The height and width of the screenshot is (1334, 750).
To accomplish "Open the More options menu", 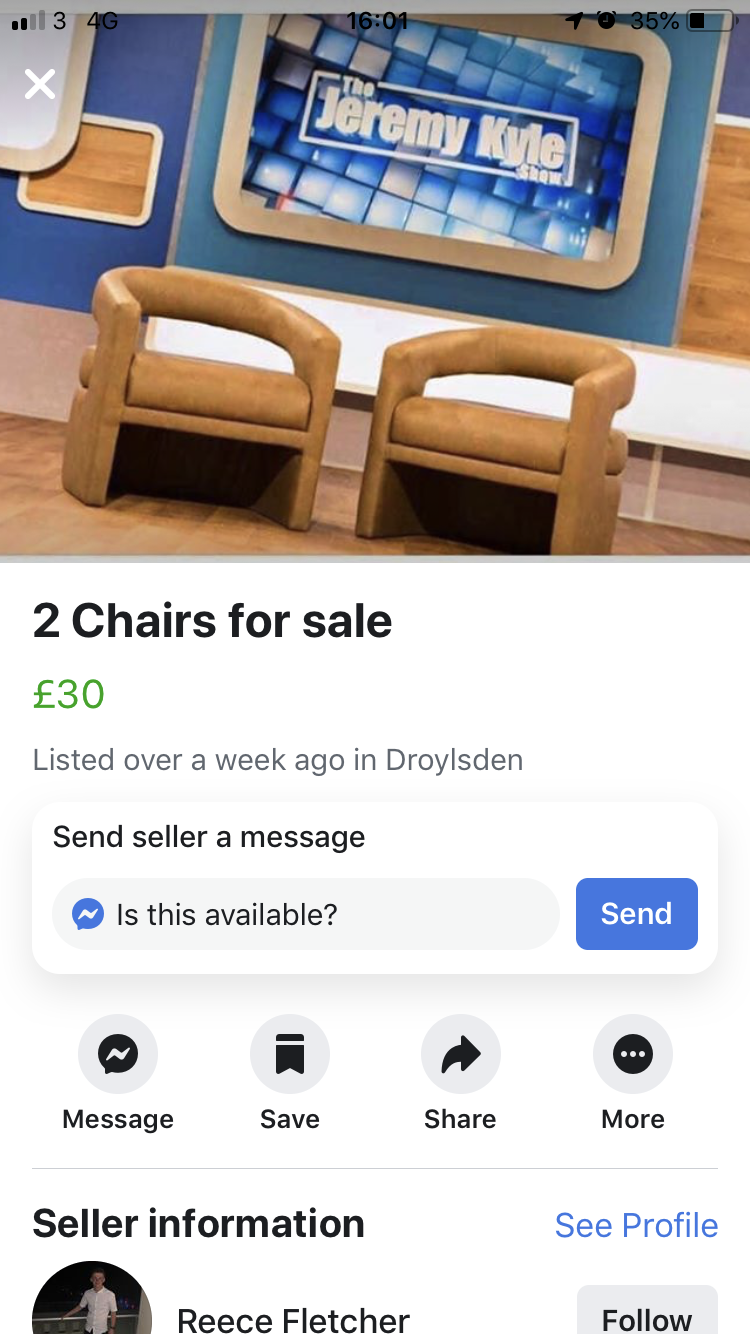I will [x=632, y=1054].
